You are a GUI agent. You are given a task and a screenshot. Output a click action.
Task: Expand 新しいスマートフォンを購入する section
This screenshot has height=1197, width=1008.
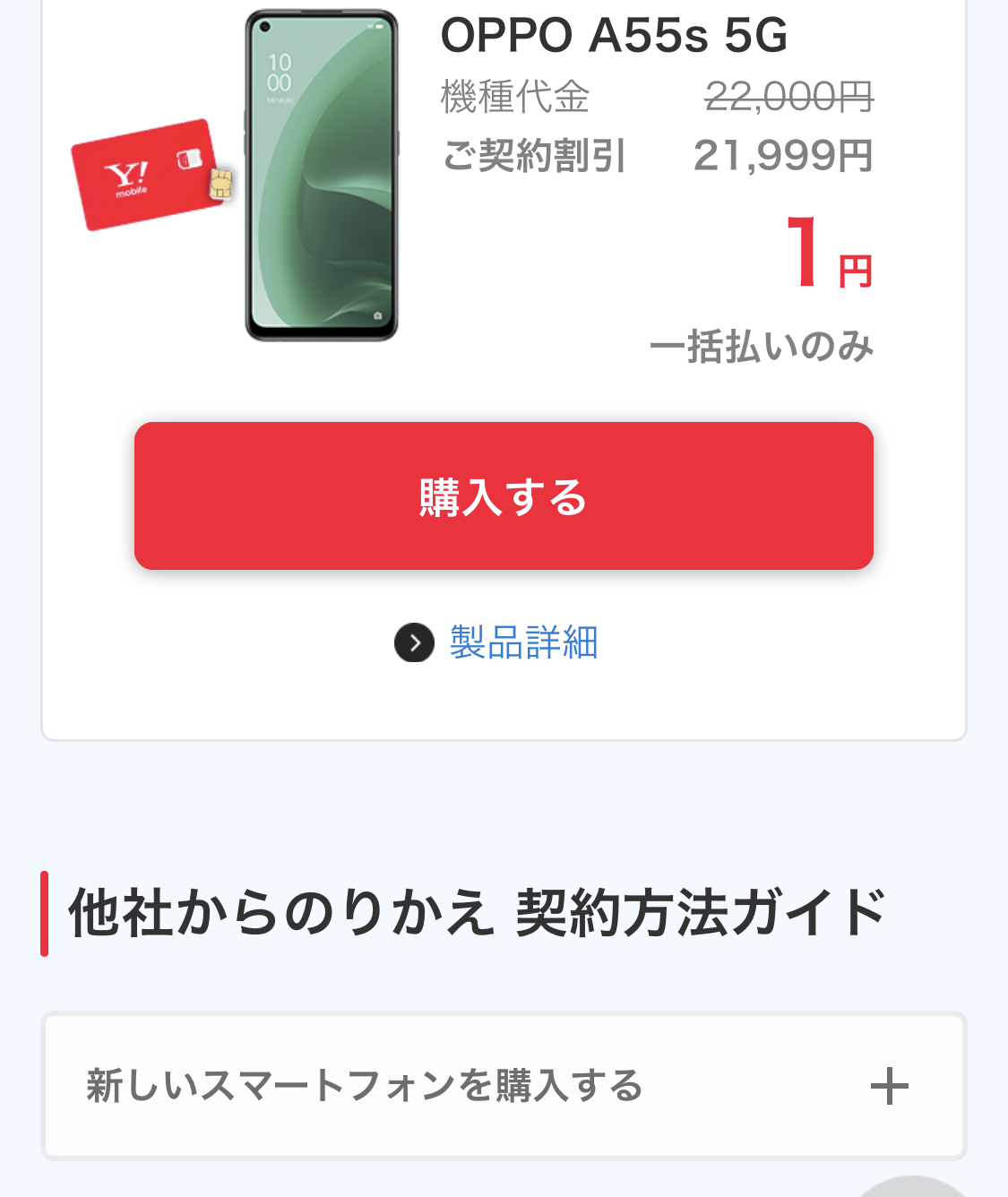(888, 1086)
